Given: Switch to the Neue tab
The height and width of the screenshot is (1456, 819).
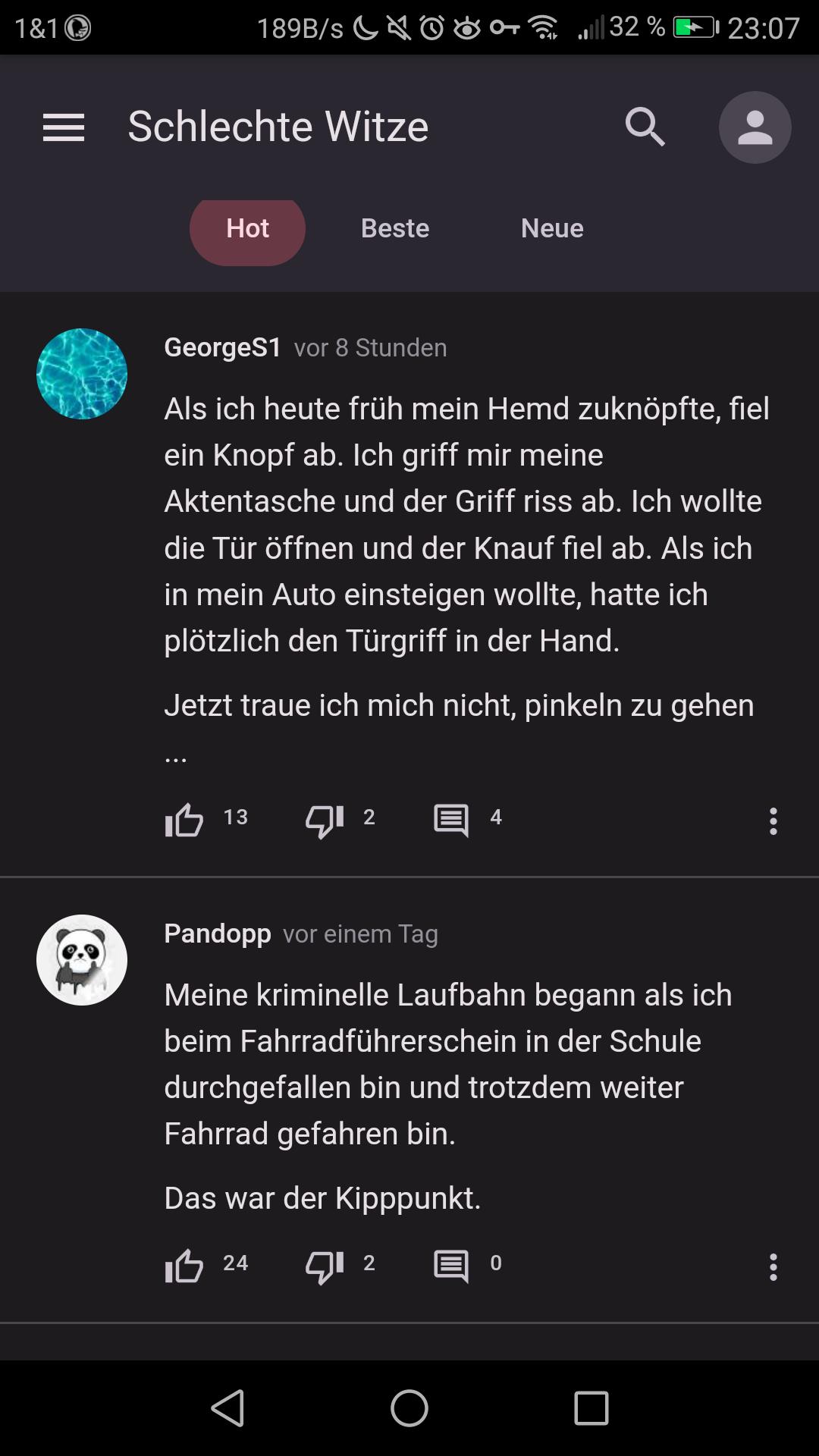Looking at the screenshot, I should 552,228.
